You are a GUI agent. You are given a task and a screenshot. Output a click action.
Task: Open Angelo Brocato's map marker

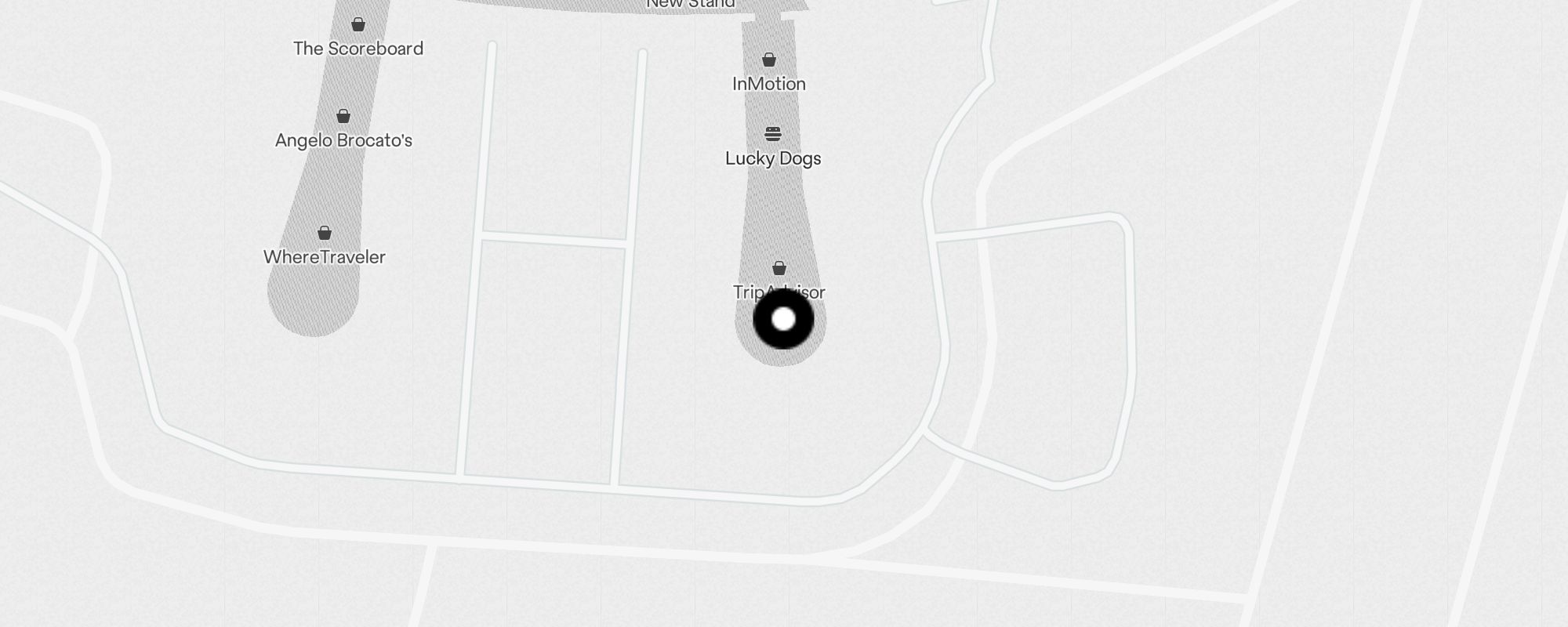343,117
